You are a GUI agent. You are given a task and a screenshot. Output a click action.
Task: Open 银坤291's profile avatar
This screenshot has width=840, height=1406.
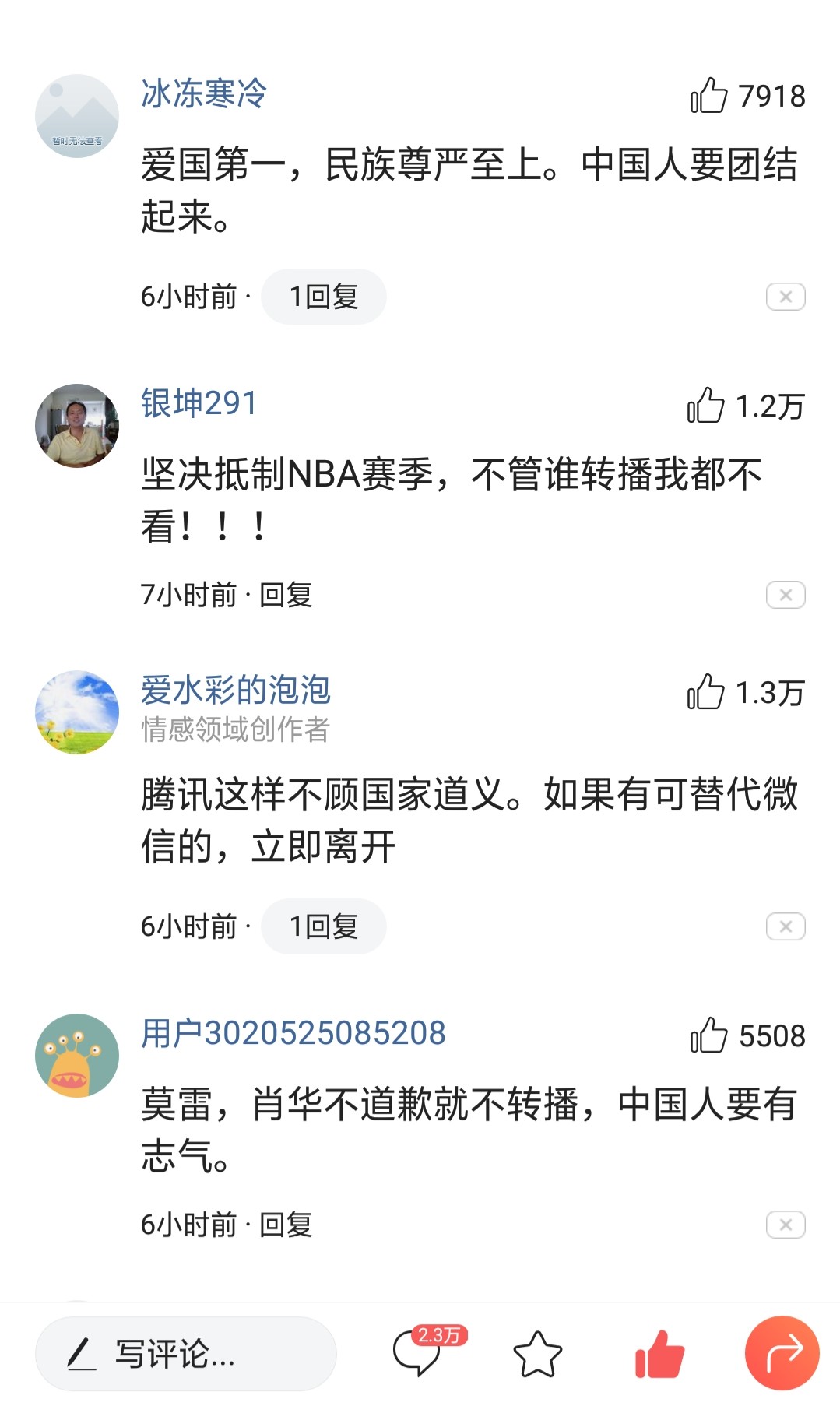77,425
